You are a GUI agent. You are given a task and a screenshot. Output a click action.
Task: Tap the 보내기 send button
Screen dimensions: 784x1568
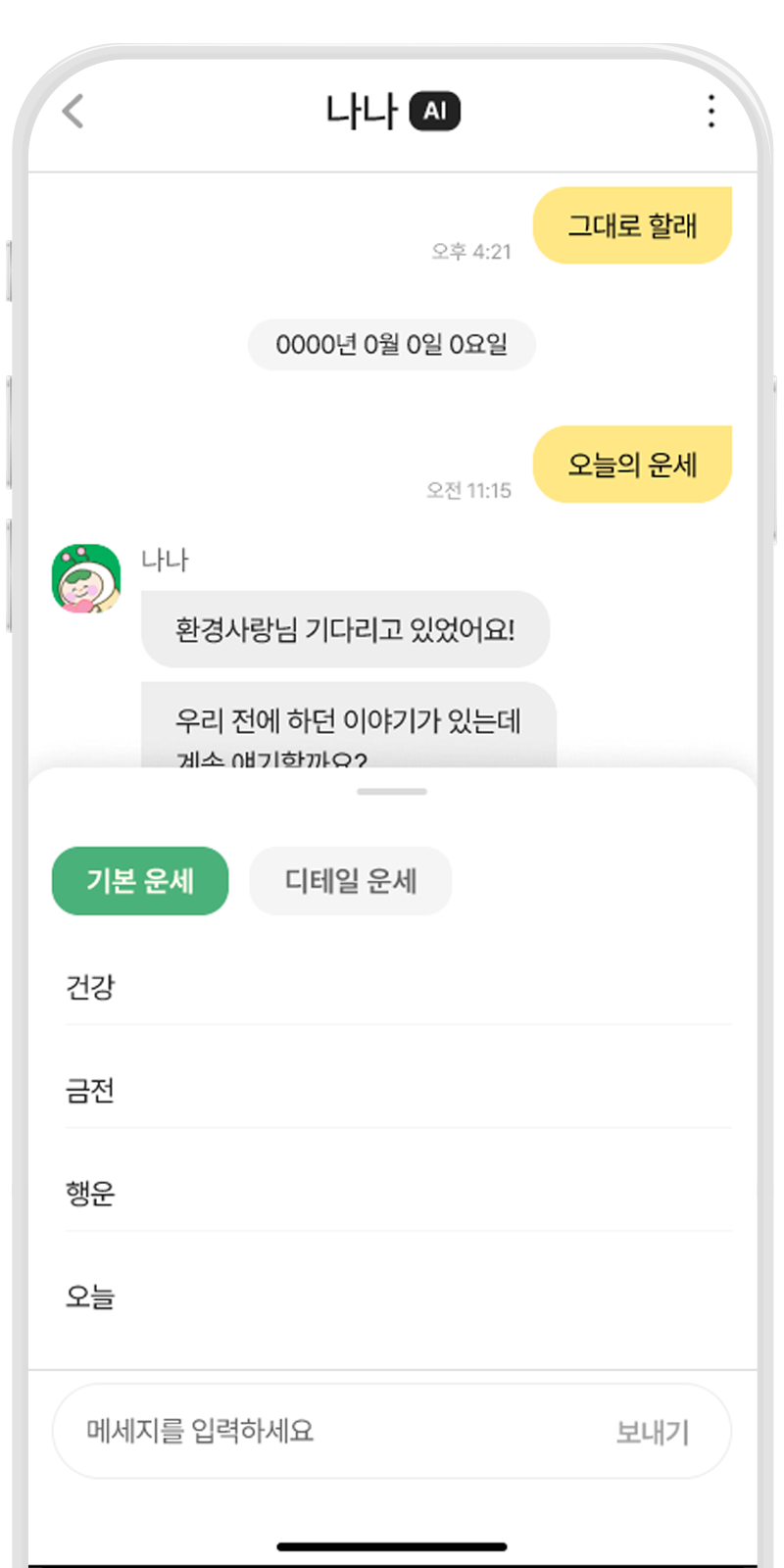[653, 1432]
